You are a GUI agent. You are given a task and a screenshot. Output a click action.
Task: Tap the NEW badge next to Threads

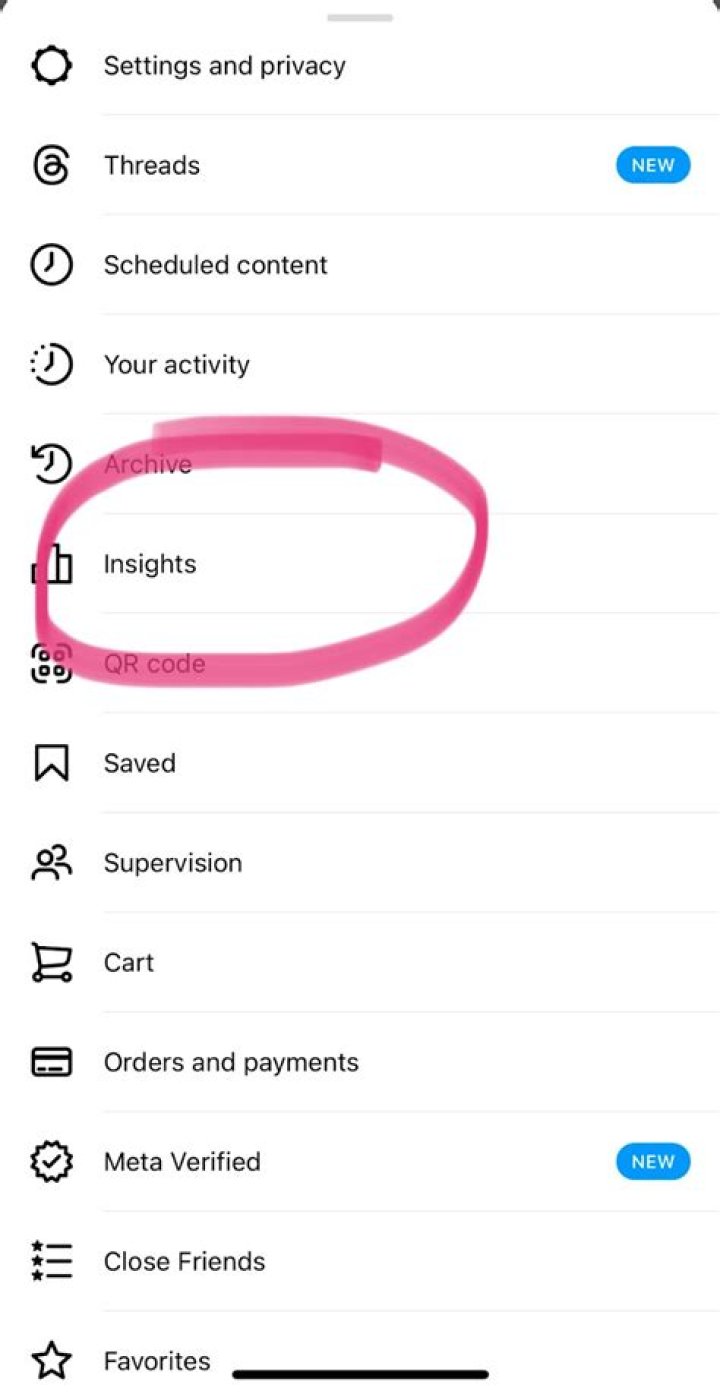652,165
